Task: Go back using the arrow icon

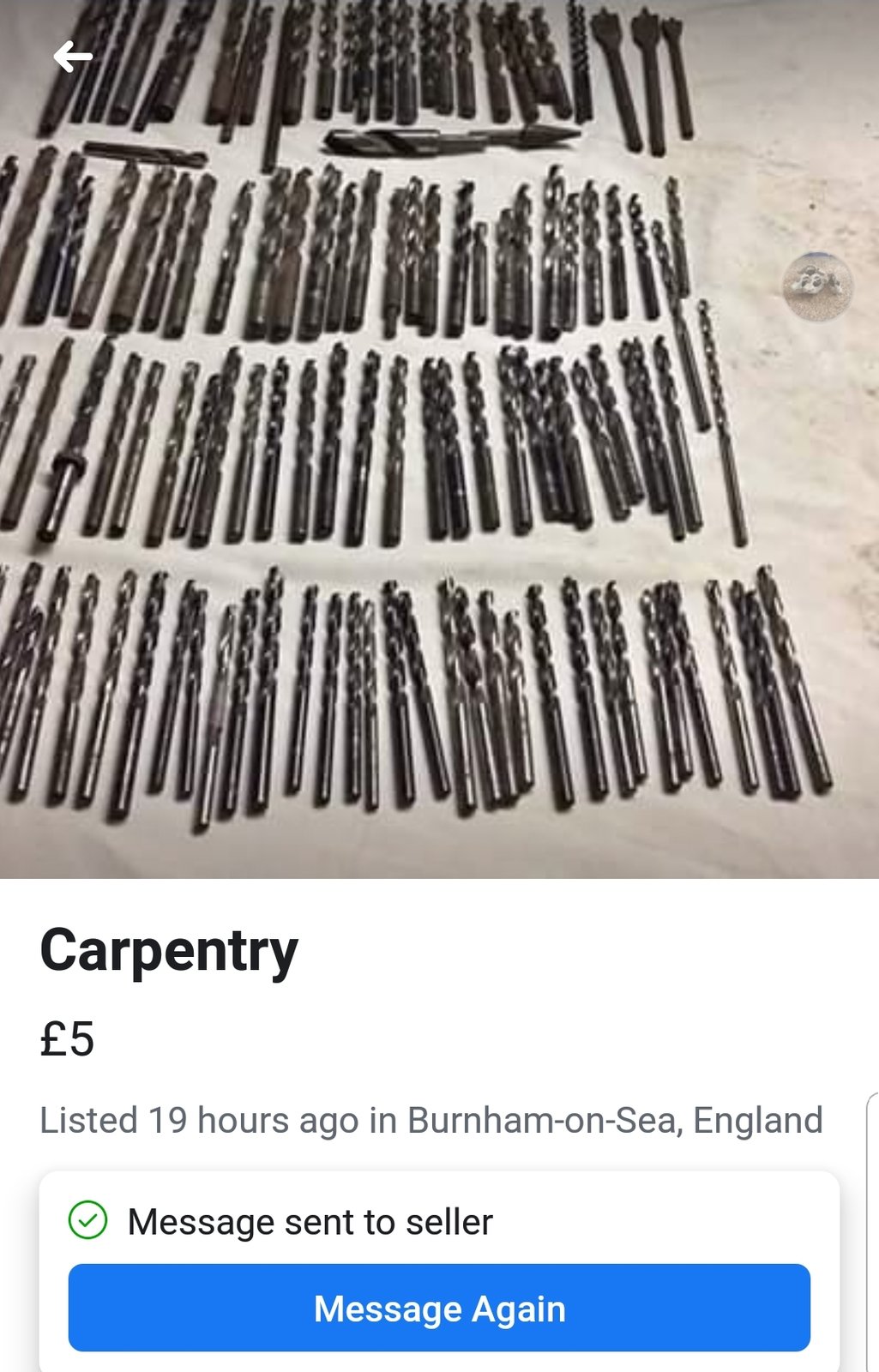Action: [73, 57]
